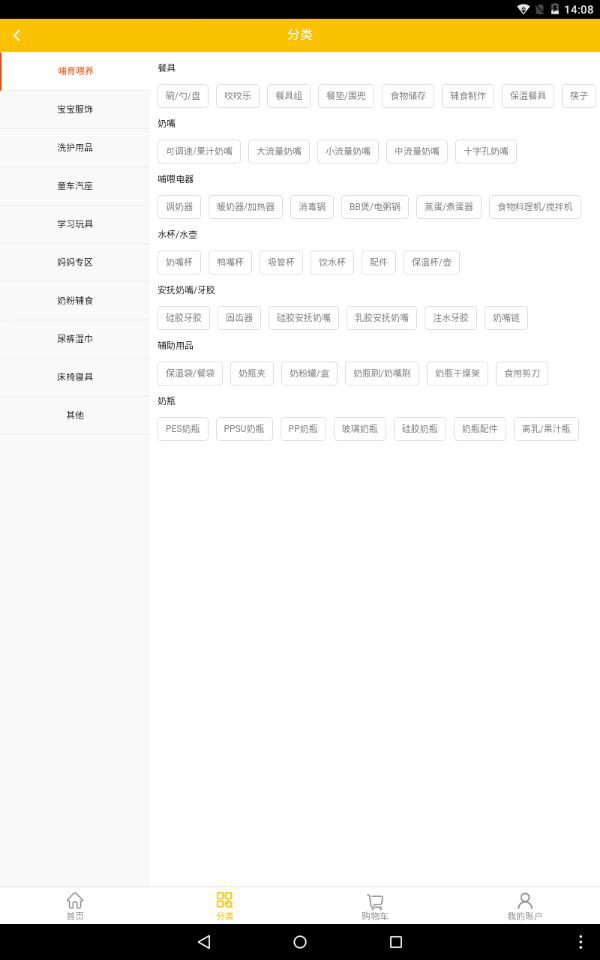This screenshot has height=960, width=600.
Task: Select the 宝宝服饰 category
Action: coord(75,109)
